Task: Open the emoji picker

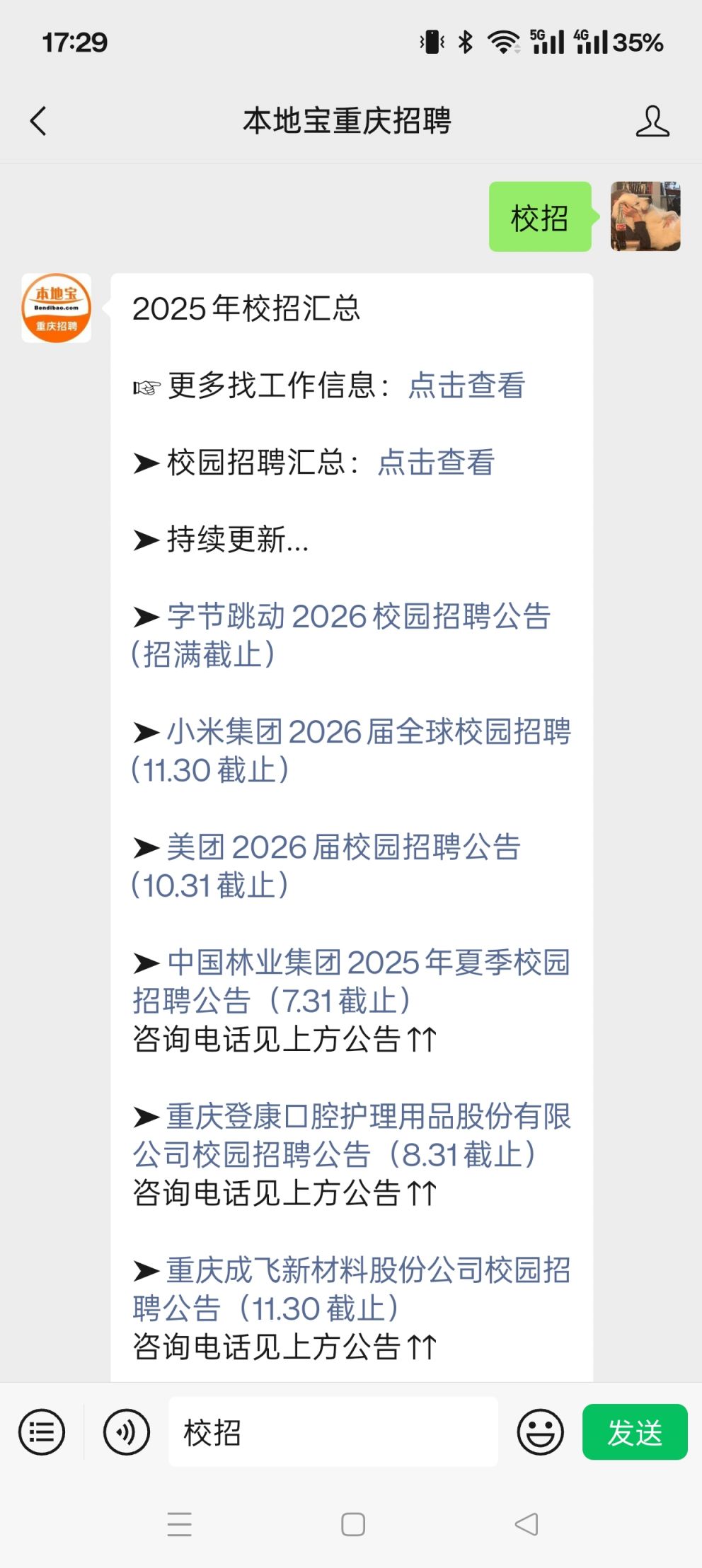Action: tap(540, 1432)
